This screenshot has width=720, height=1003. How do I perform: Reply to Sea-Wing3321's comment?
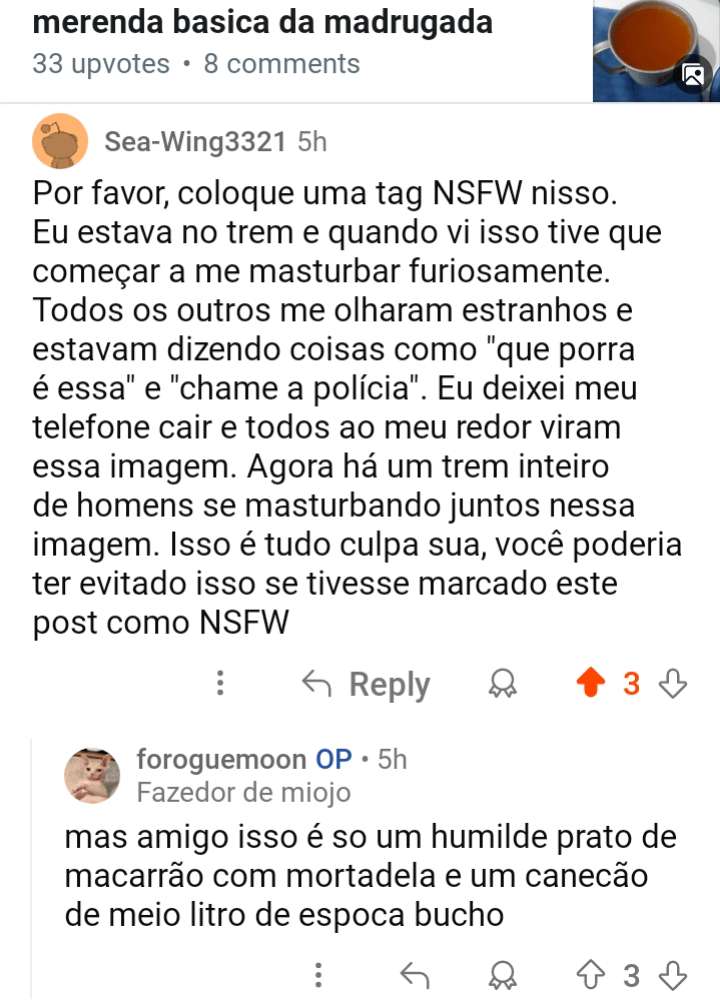(367, 684)
